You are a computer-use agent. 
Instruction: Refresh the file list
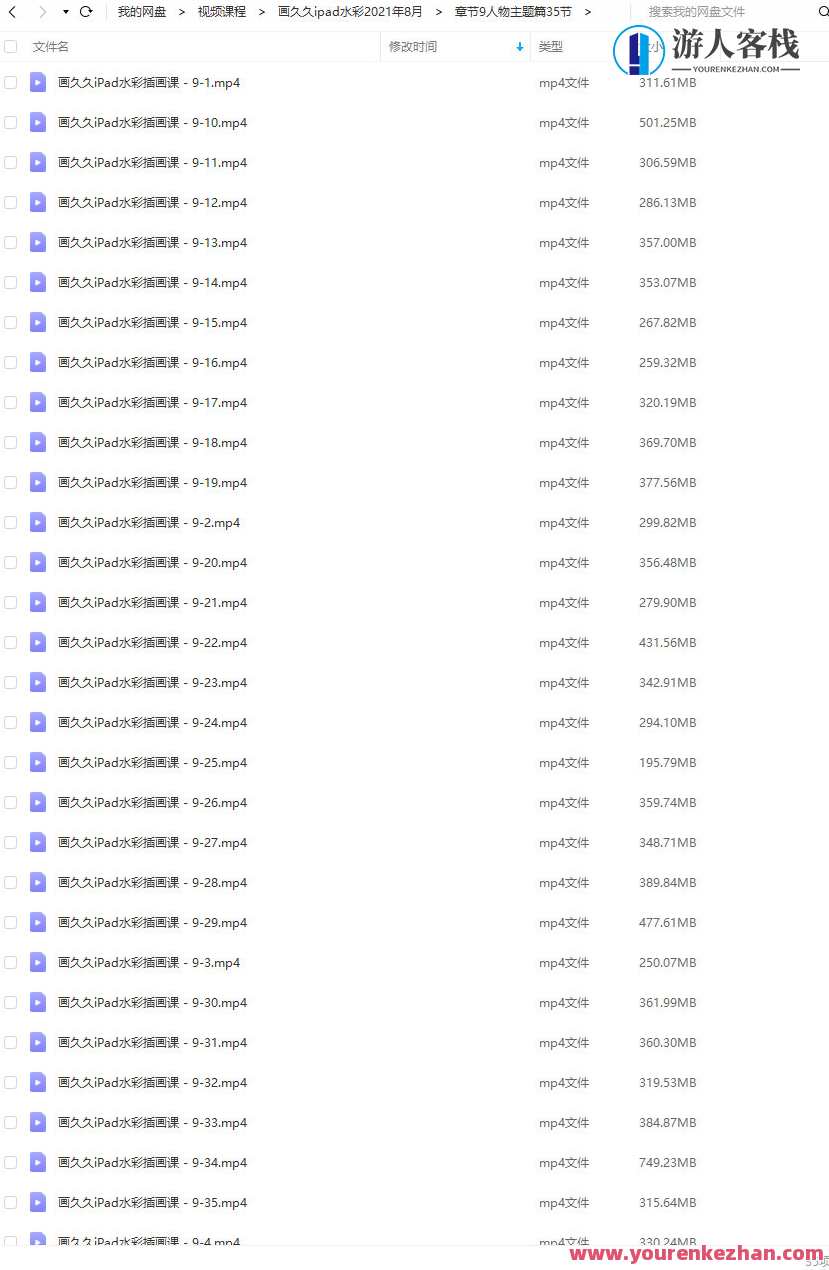(86, 12)
